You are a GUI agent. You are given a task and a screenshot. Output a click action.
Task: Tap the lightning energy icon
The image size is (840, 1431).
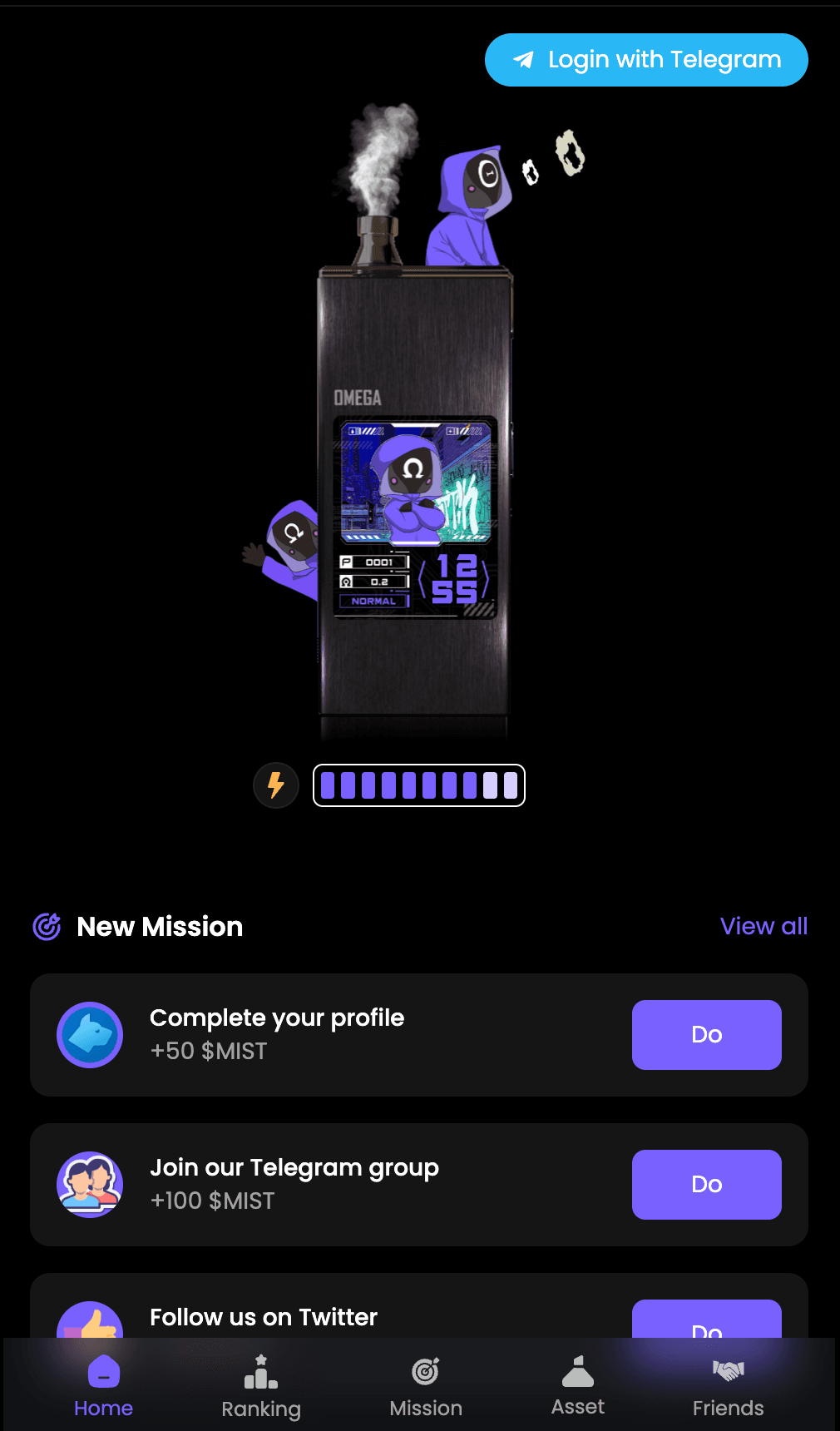(276, 785)
